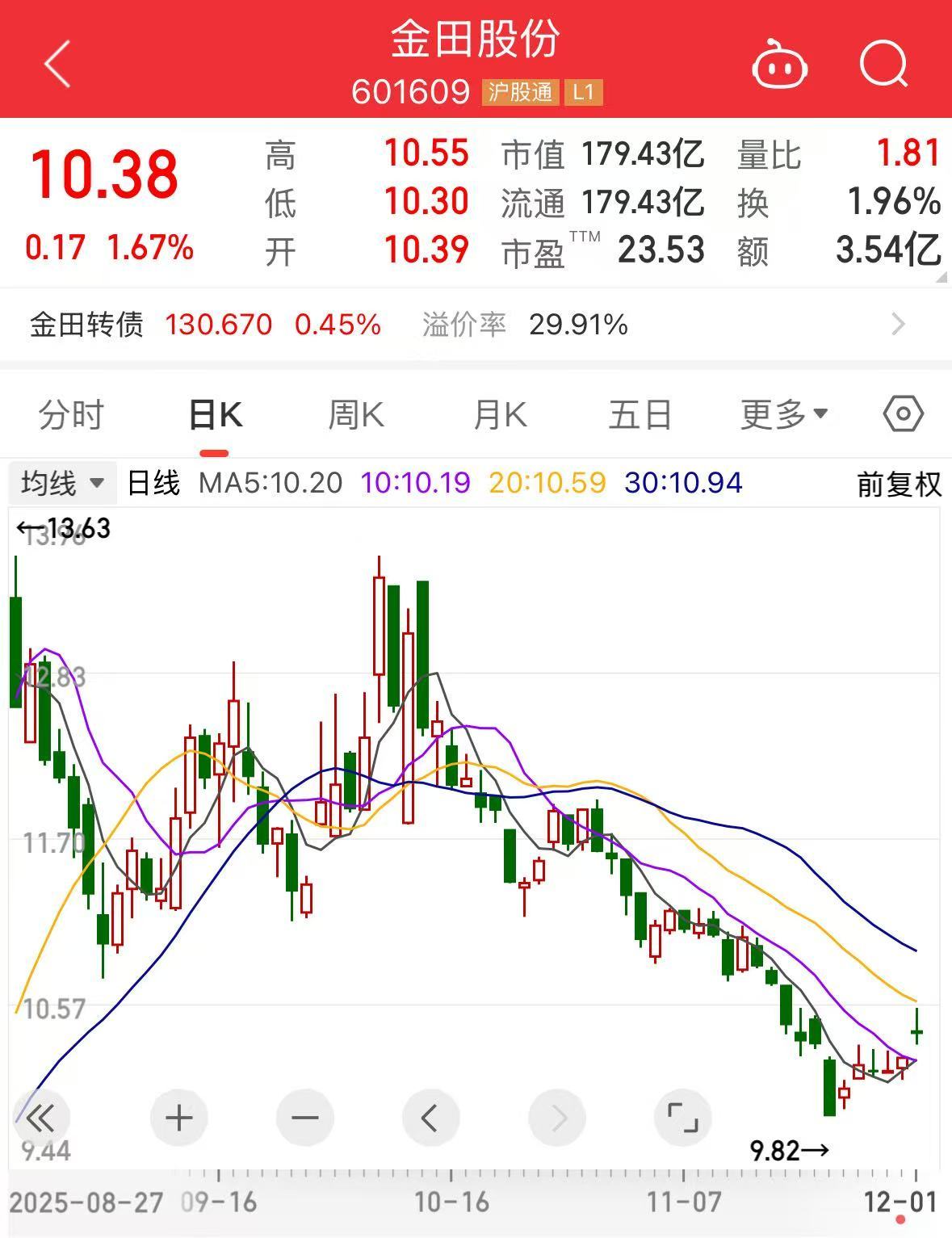Screen dimensions: 952x1238
Task: Show the 月K monthly chart
Action: pyautogui.click(x=500, y=415)
